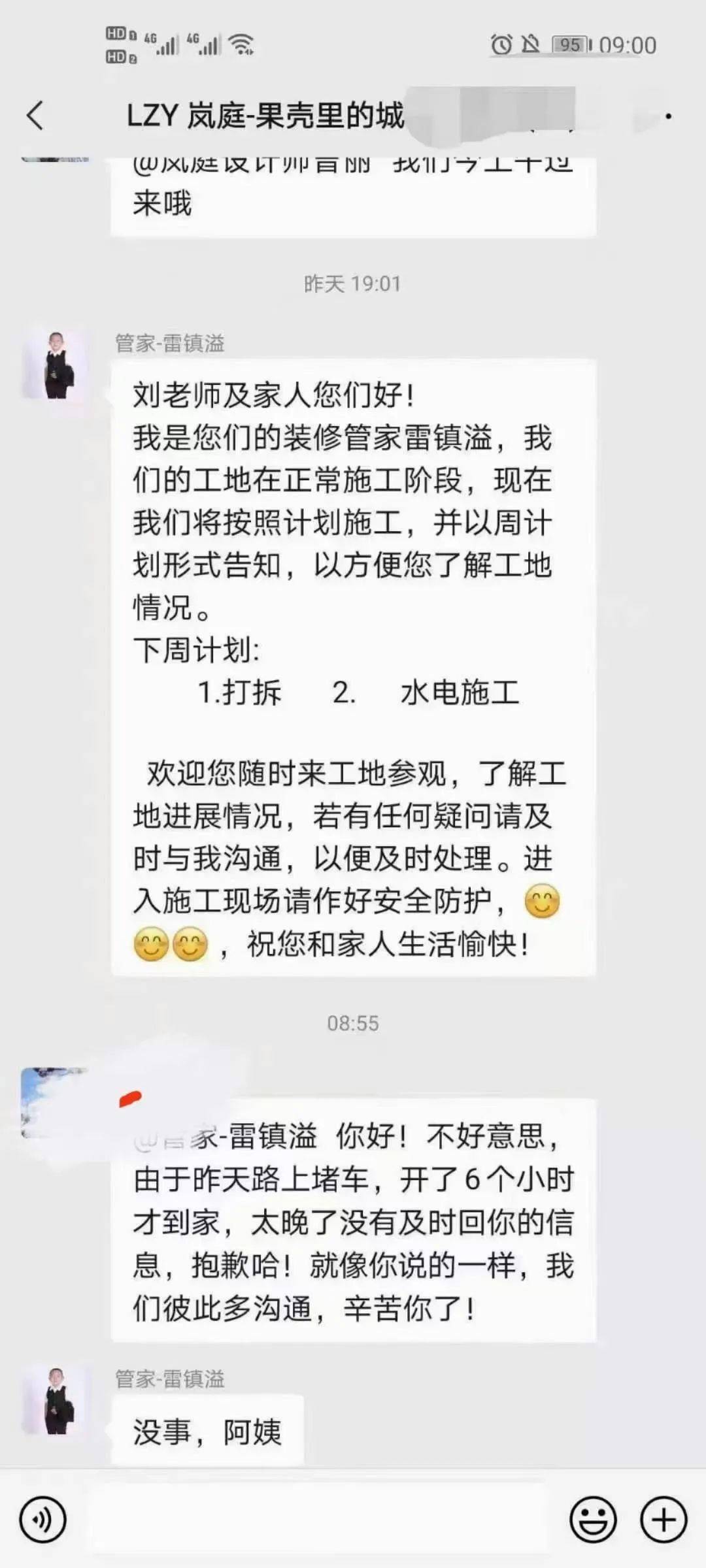Go back from the group chat

point(35,116)
